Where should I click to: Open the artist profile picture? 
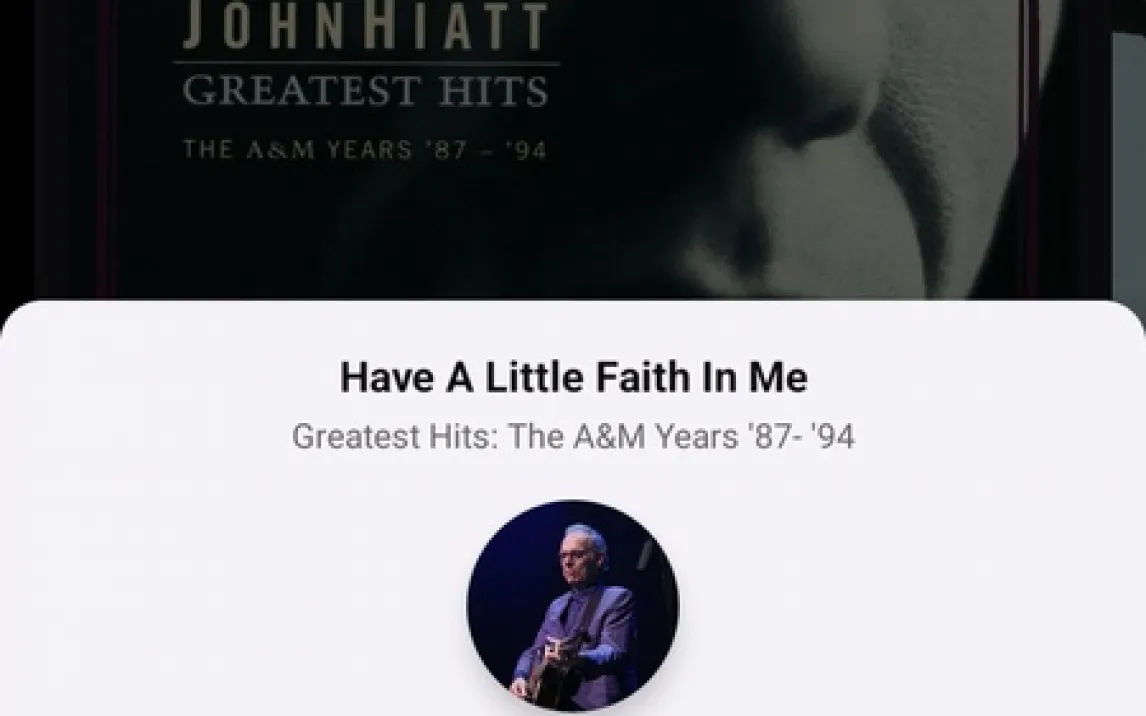[x=573, y=607]
